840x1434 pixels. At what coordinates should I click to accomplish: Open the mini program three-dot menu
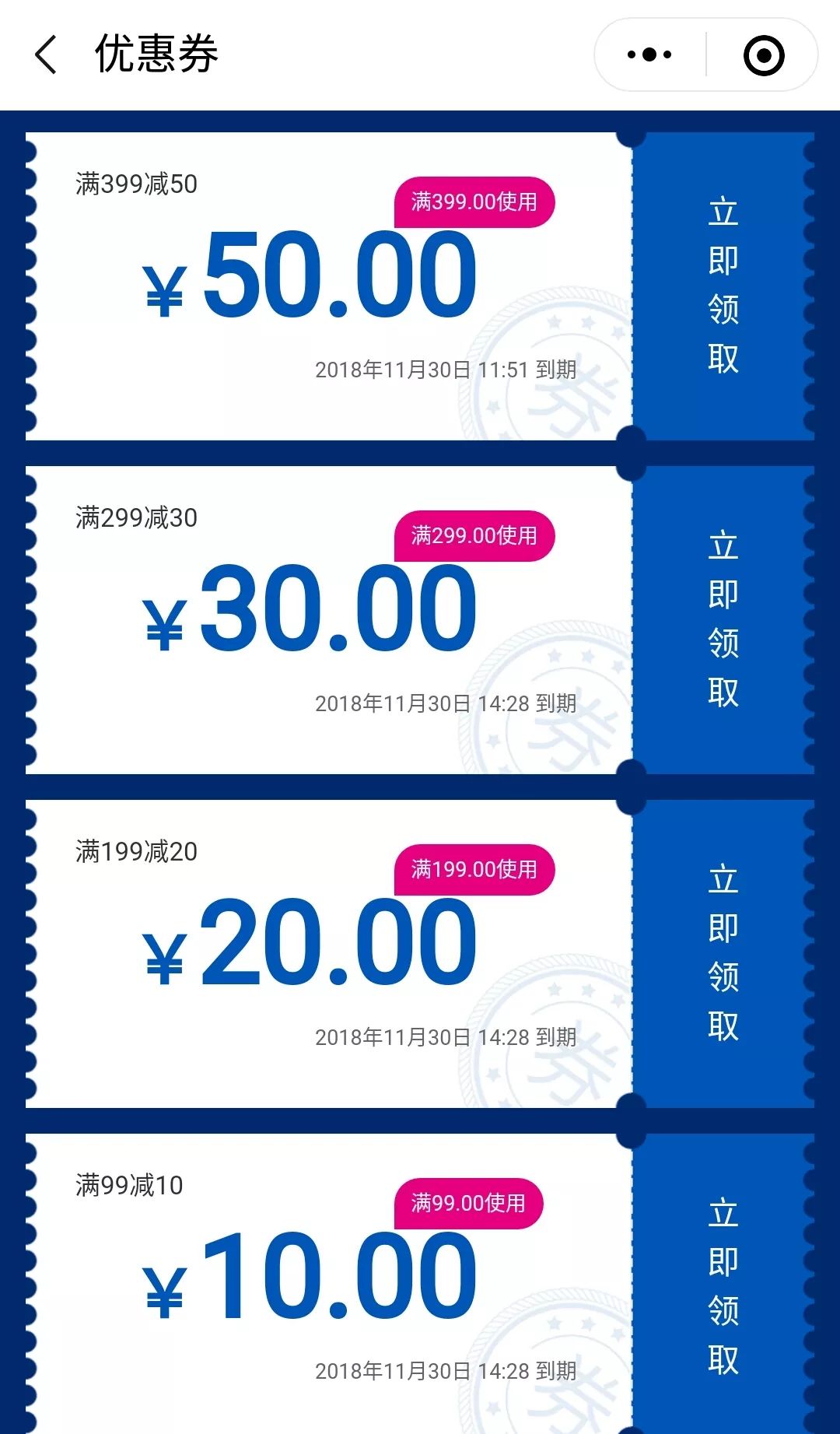pos(649,55)
